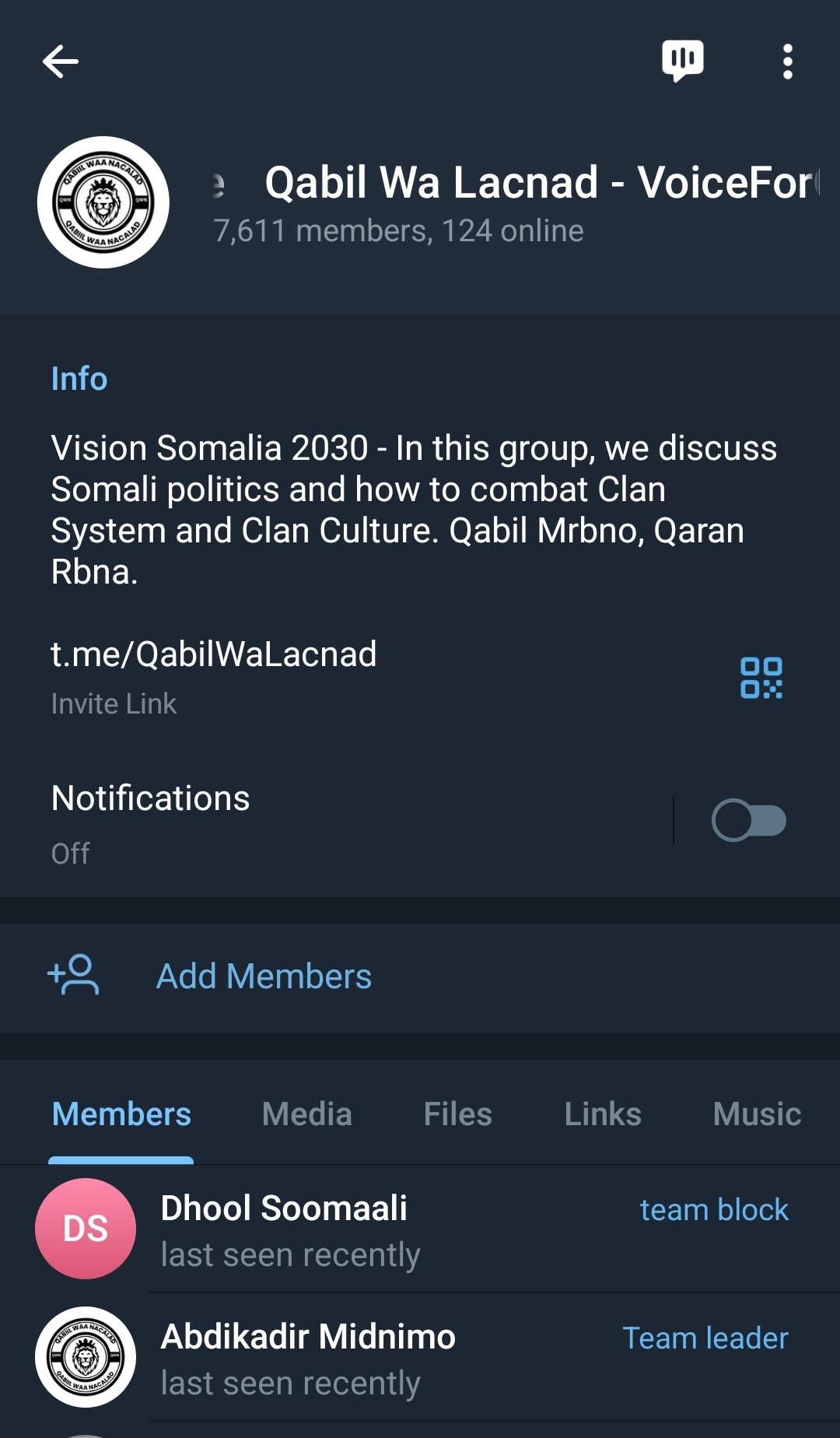840x1438 pixels.
Task: Open the voice chat icon
Action: click(x=682, y=61)
